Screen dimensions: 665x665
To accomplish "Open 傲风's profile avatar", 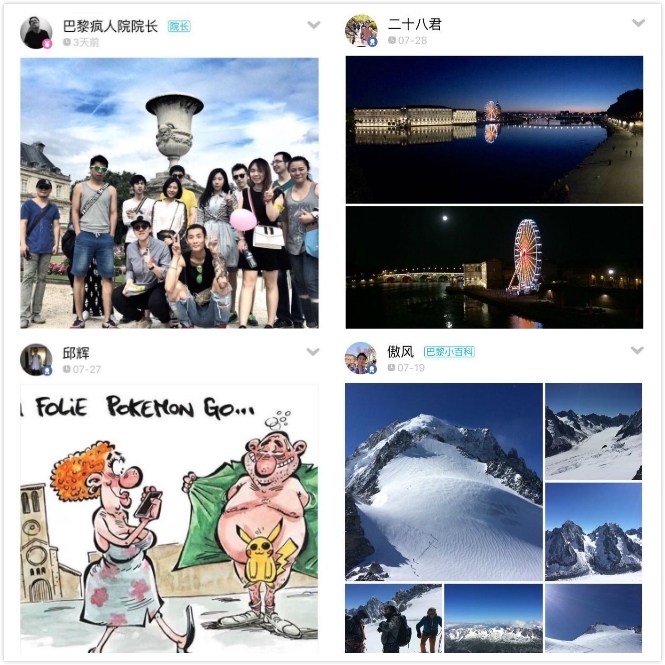I will pyautogui.click(x=361, y=359).
